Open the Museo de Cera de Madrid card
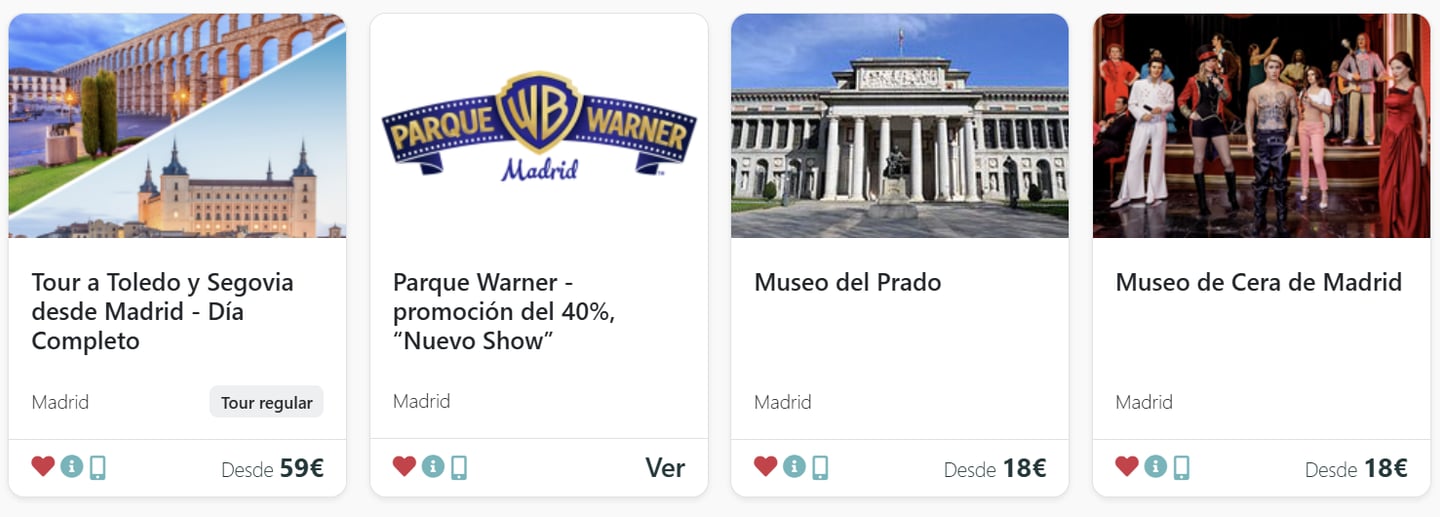Viewport: 1440px width, 517px height. (x=1258, y=282)
